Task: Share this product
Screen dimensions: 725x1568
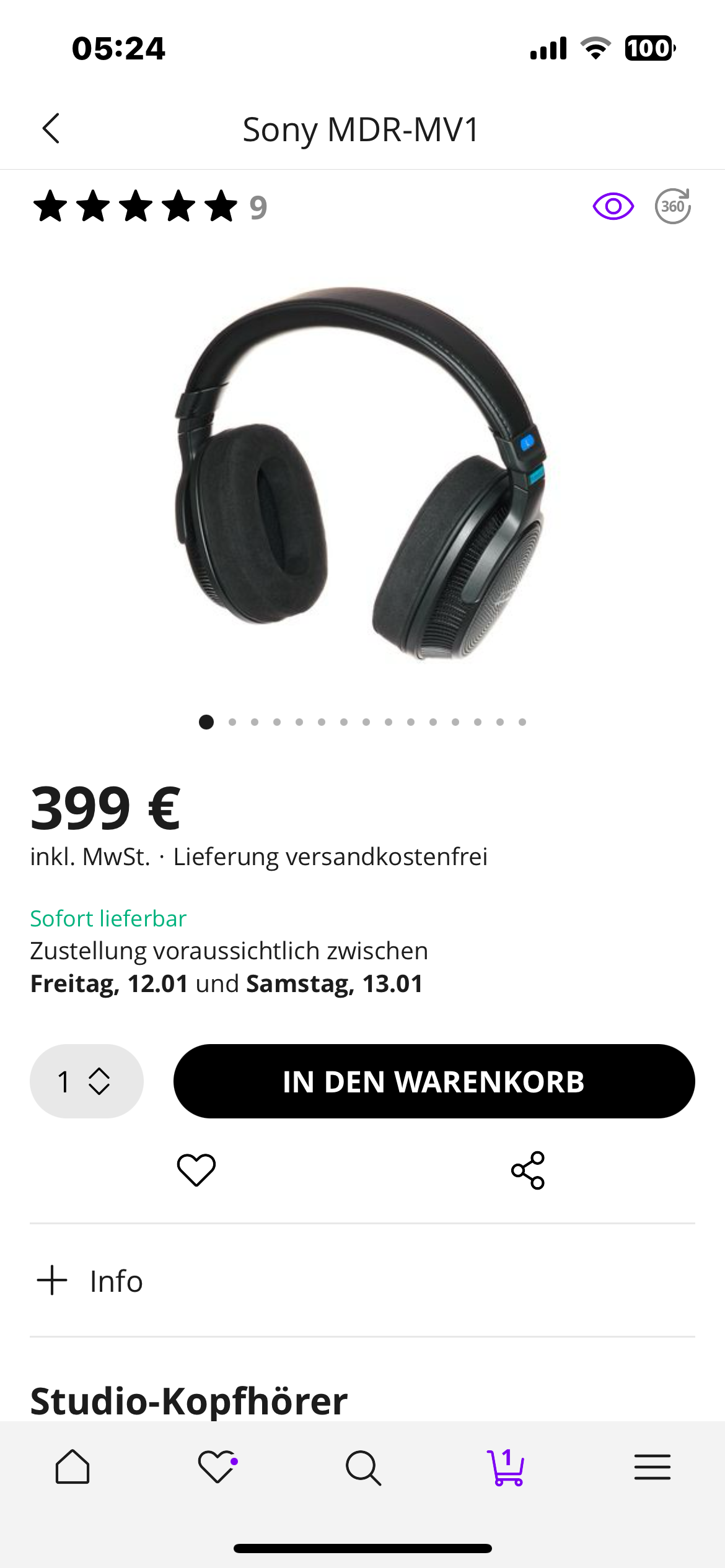Action: click(x=528, y=1170)
